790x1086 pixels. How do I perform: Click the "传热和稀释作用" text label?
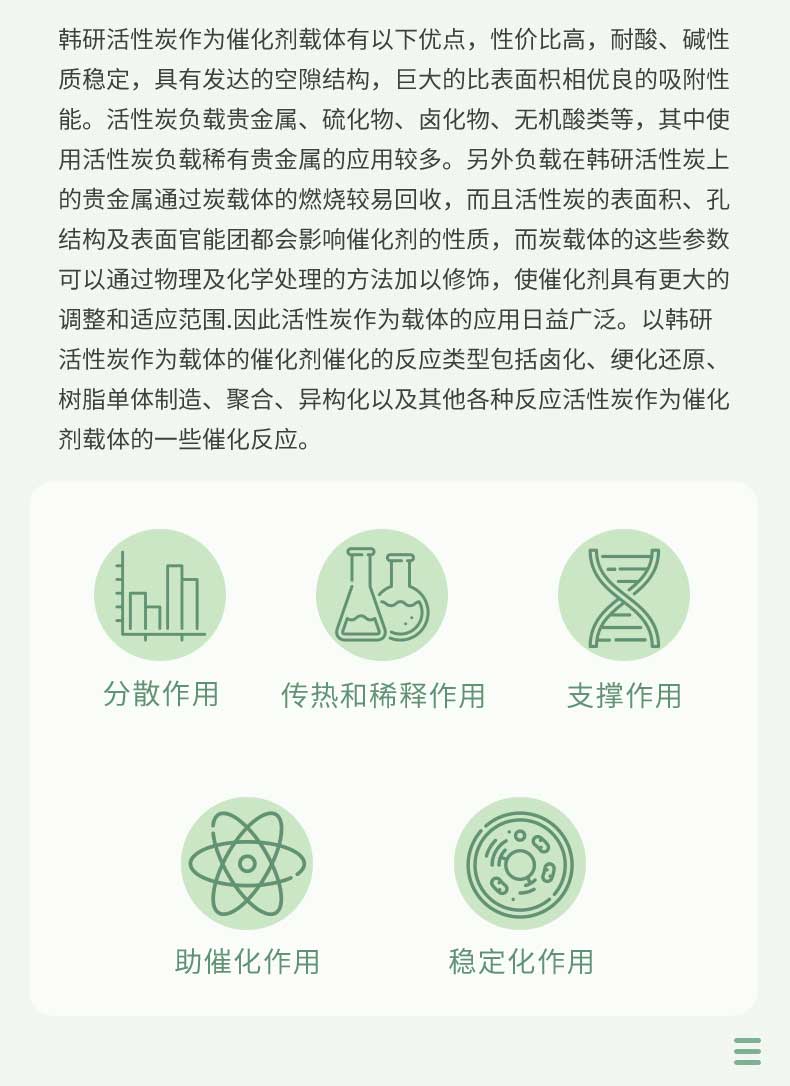382,696
